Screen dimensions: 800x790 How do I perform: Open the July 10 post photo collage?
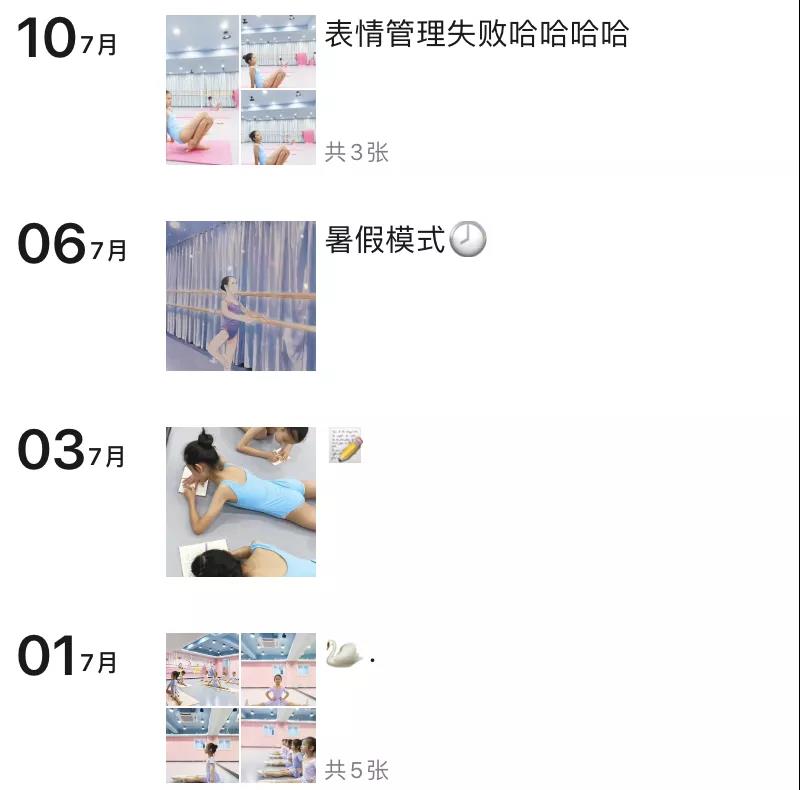click(x=240, y=90)
